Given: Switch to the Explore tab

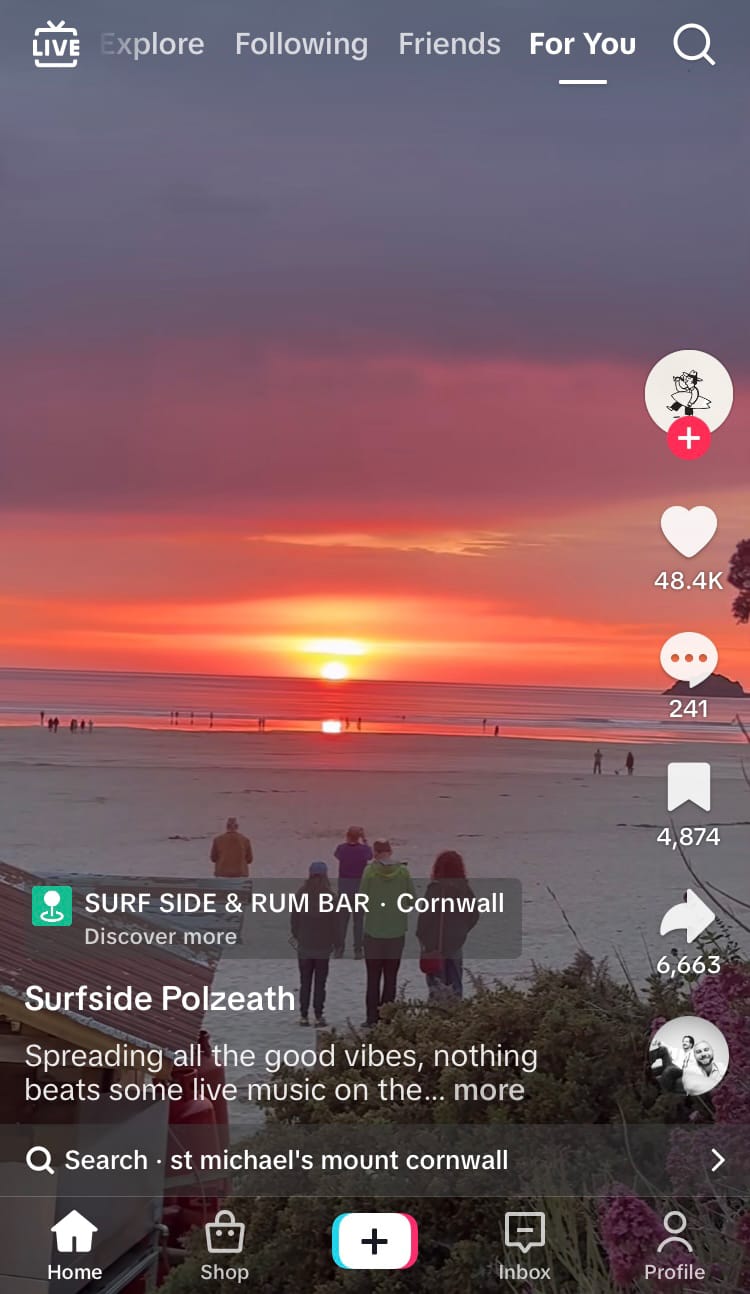Looking at the screenshot, I should click(x=153, y=44).
